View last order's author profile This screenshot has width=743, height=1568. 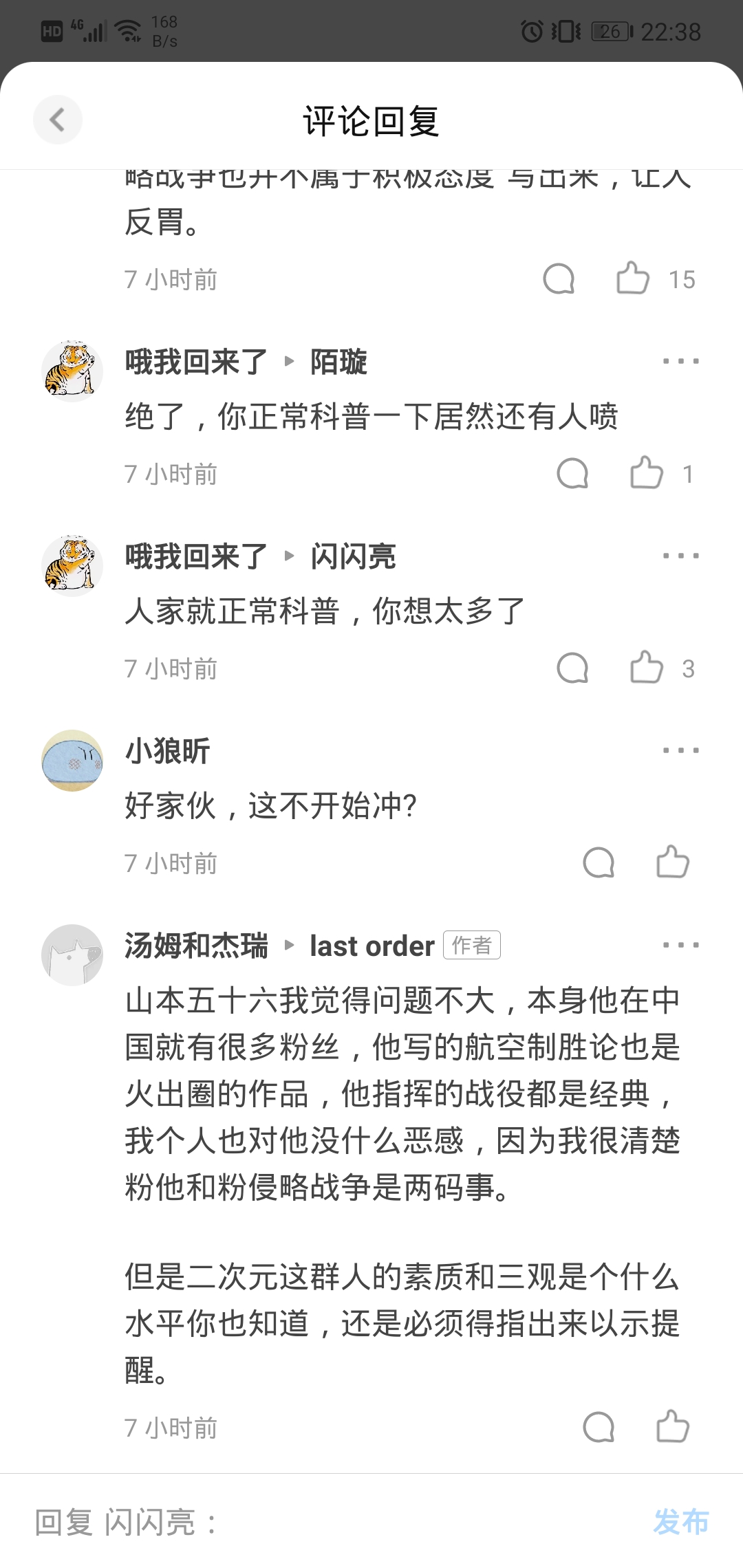coord(371,946)
